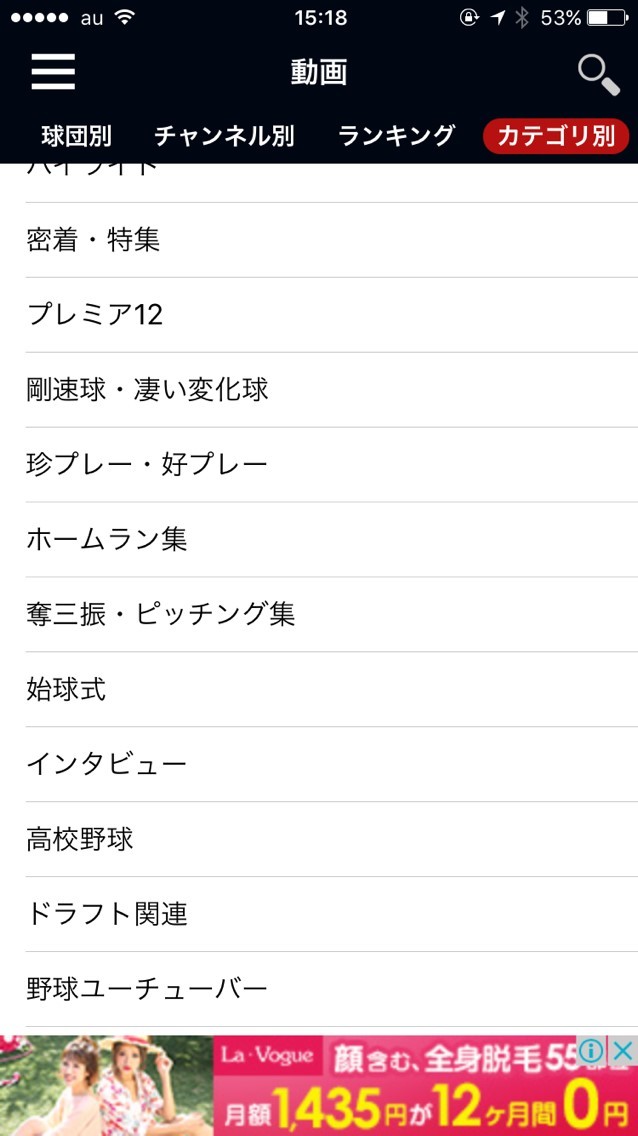Viewport: 638px width, 1136px height.
Task: Open the プレミア12 category
Action: (x=332, y=315)
